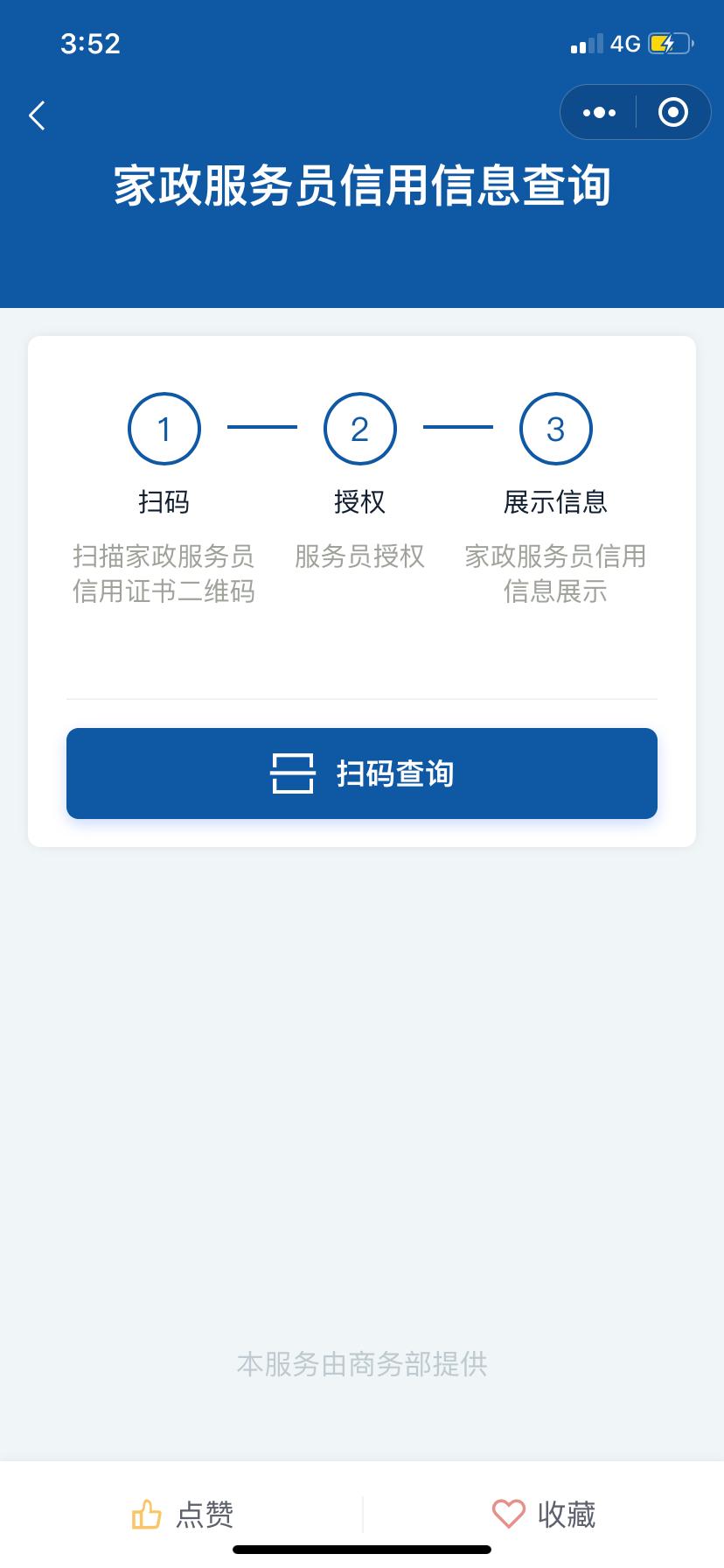The image size is (724, 1568).
Task: Select step 1 circle labeled 扫码
Action: (165, 429)
